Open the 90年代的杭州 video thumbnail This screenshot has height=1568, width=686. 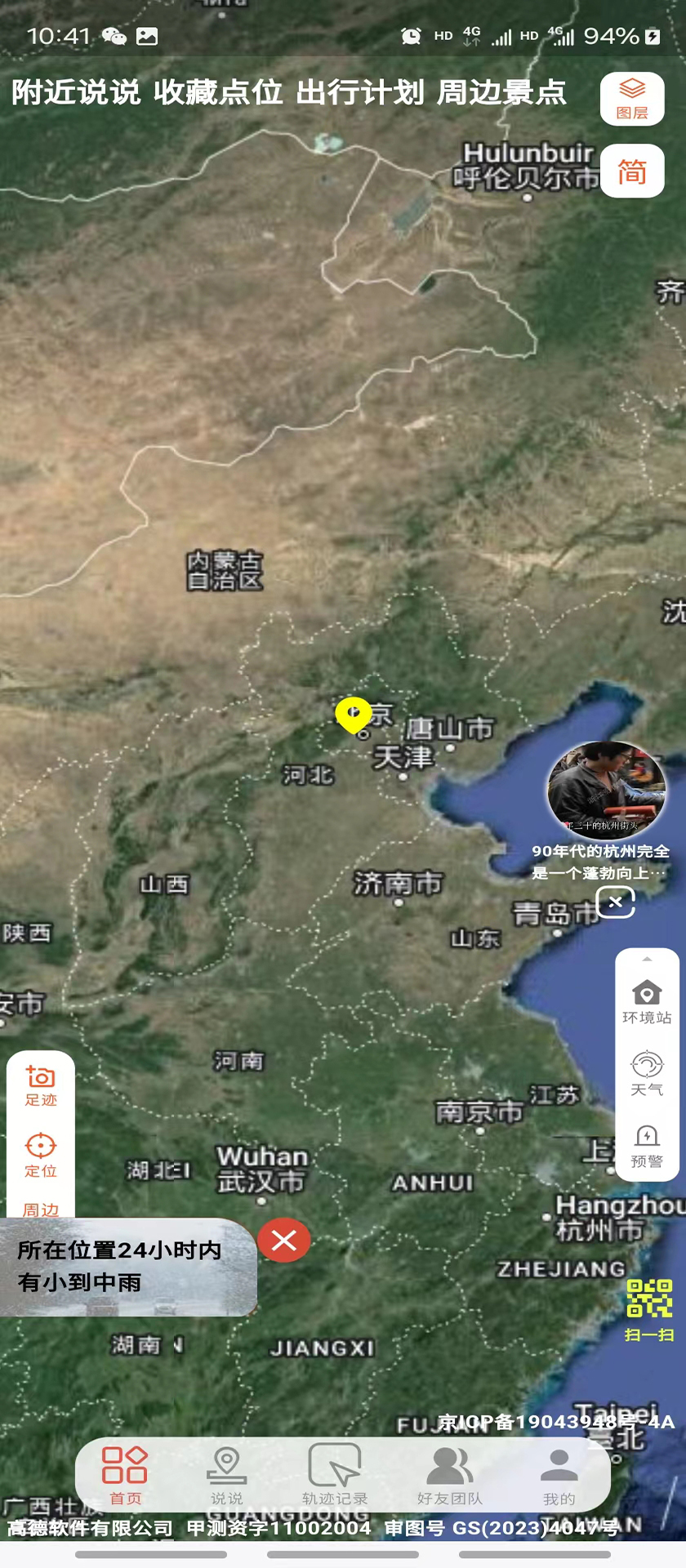pyautogui.click(x=606, y=790)
